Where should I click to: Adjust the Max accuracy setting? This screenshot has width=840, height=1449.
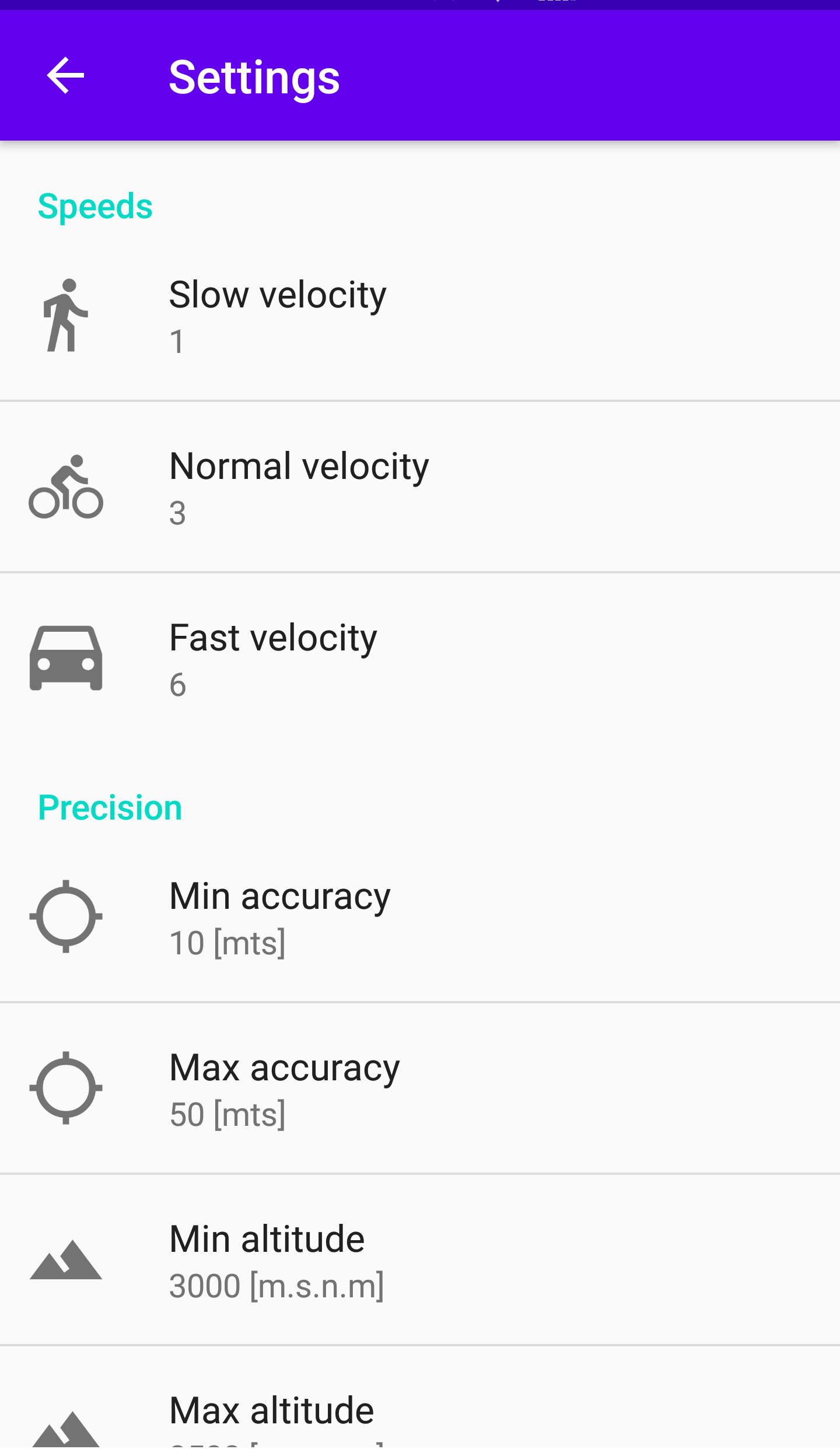click(420, 1088)
